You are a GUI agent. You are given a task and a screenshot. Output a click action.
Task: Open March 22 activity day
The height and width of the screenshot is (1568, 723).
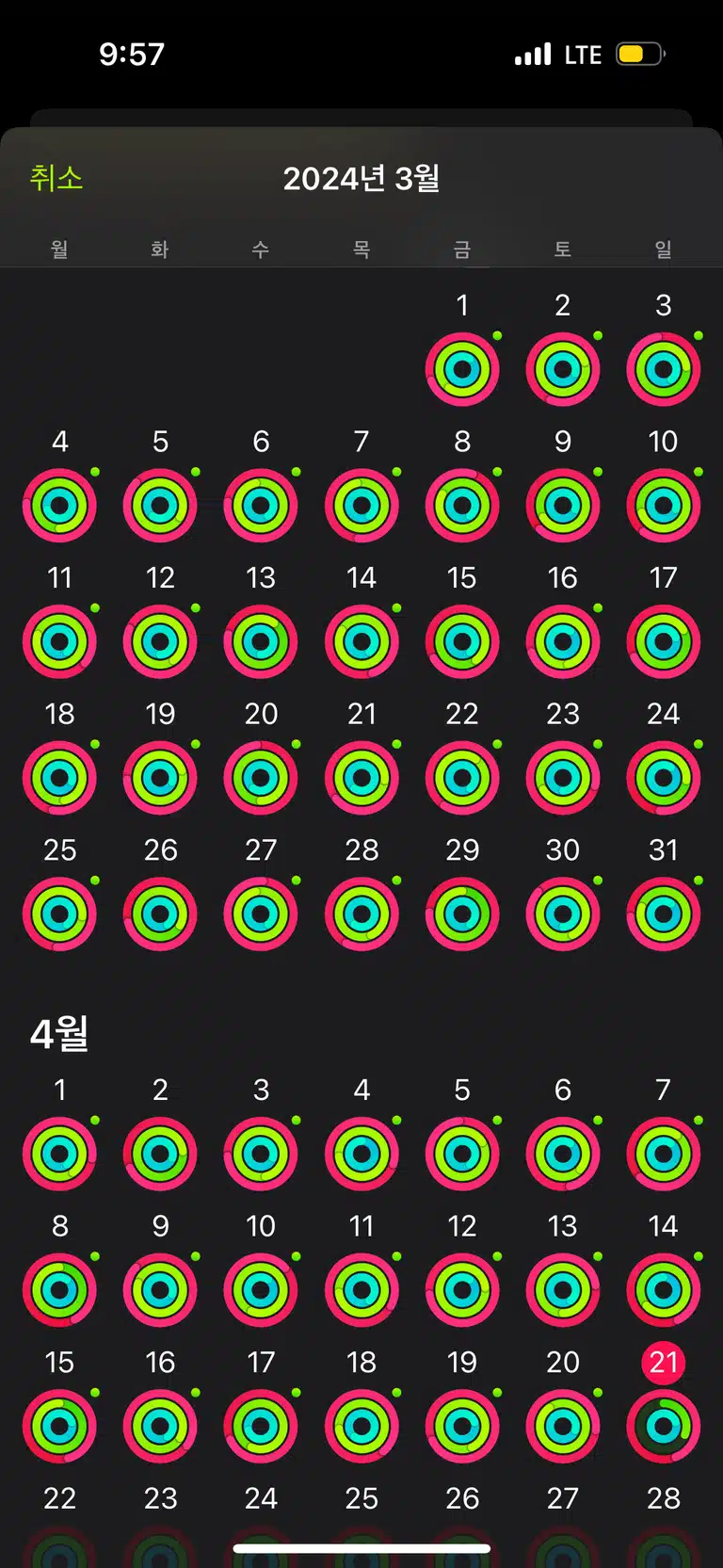coord(462,778)
